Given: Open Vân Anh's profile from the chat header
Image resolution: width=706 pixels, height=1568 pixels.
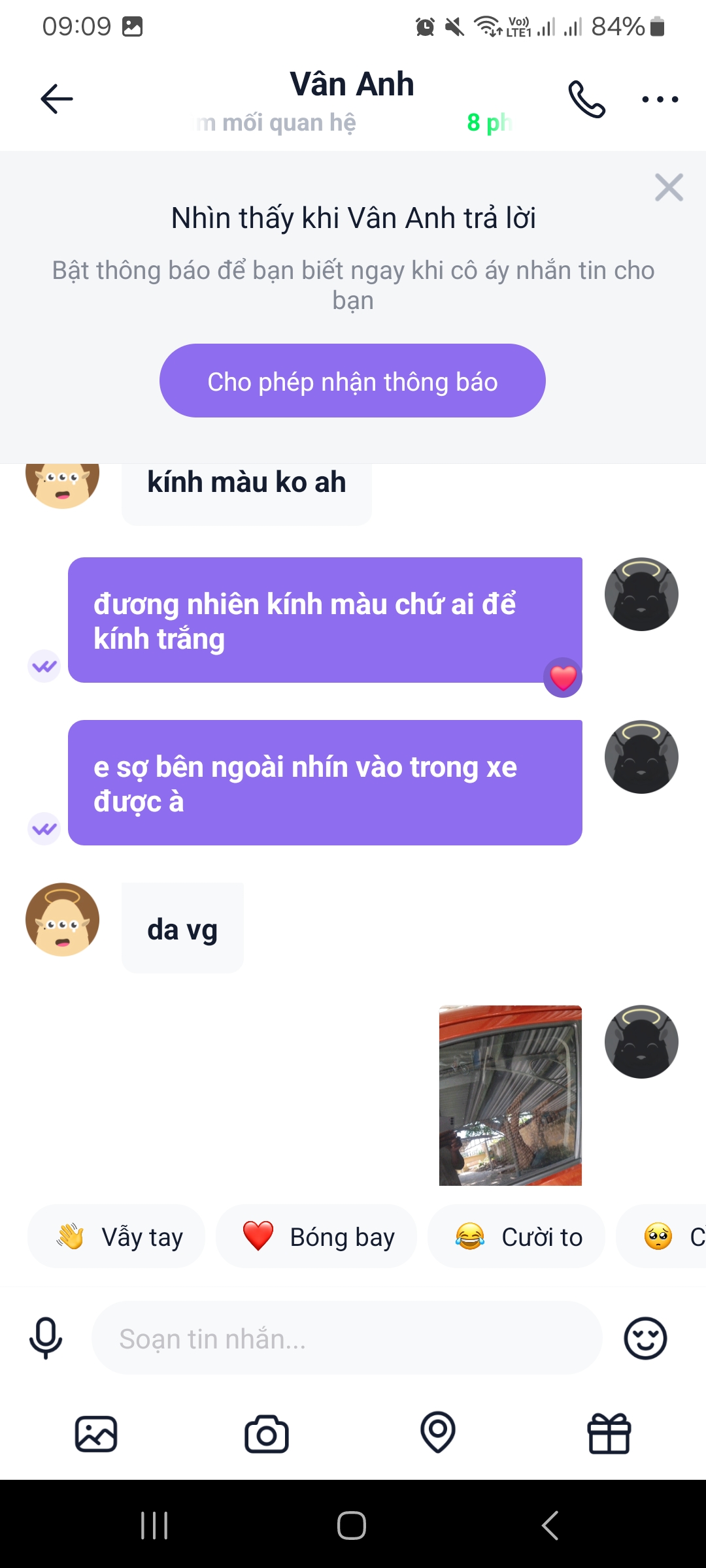Looking at the screenshot, I should click(x=352, y=84).
